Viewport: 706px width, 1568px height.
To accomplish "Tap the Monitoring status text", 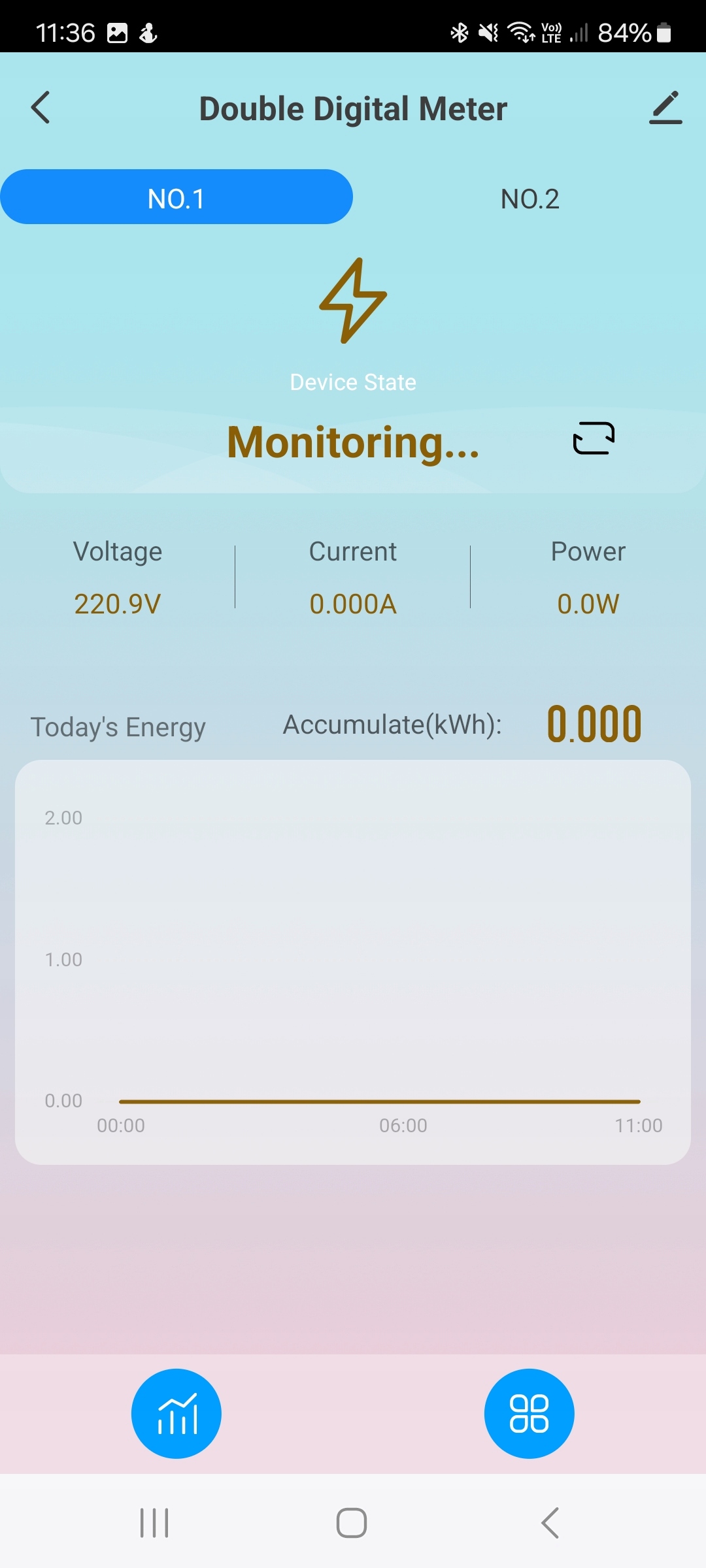I will [353, 442].
